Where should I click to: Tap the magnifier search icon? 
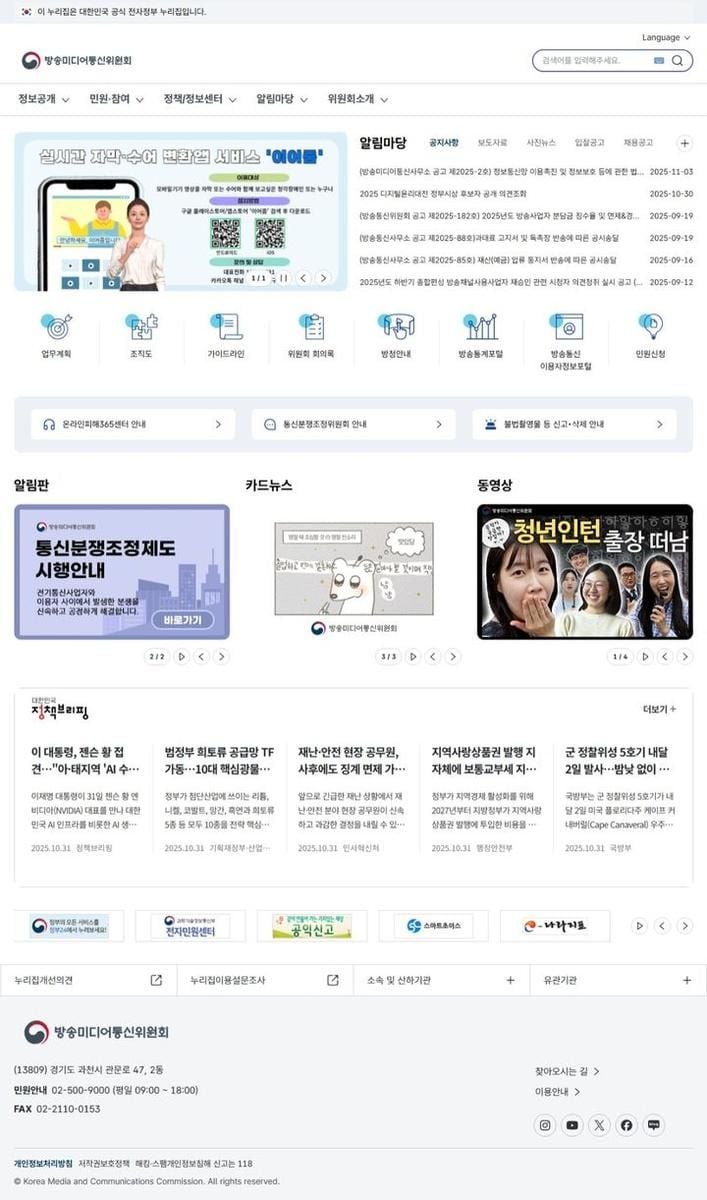(x=677, y=61)
